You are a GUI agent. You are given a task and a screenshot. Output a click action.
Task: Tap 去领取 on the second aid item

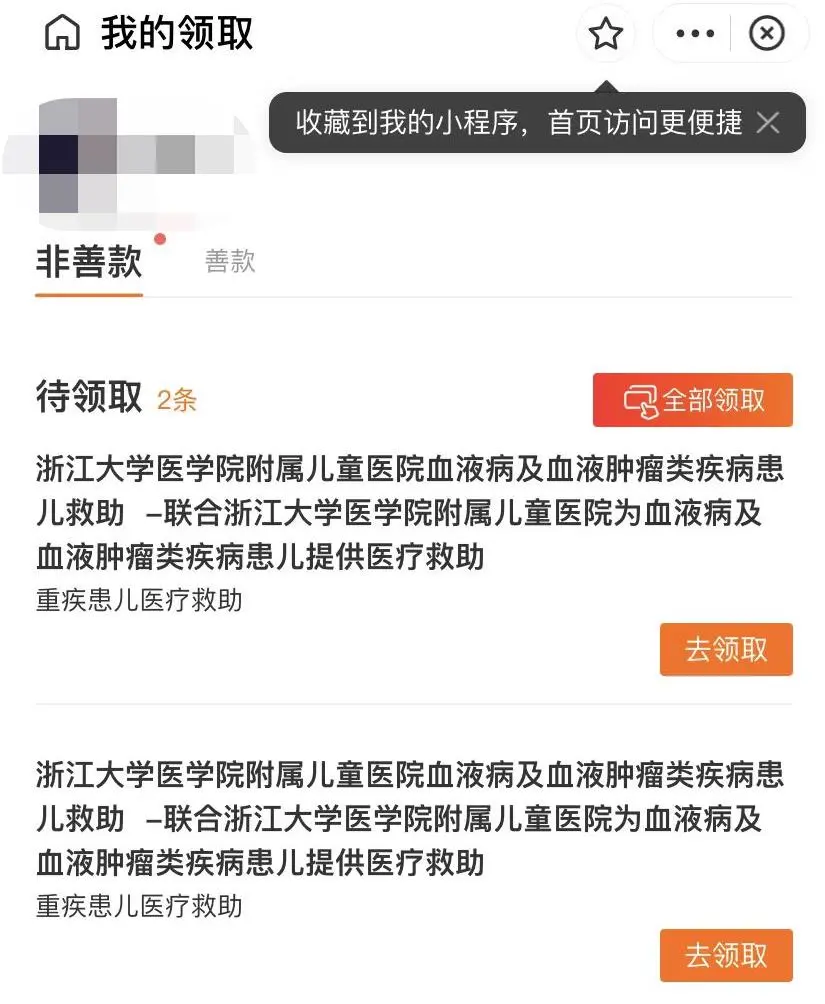click(x=726, y=955)
